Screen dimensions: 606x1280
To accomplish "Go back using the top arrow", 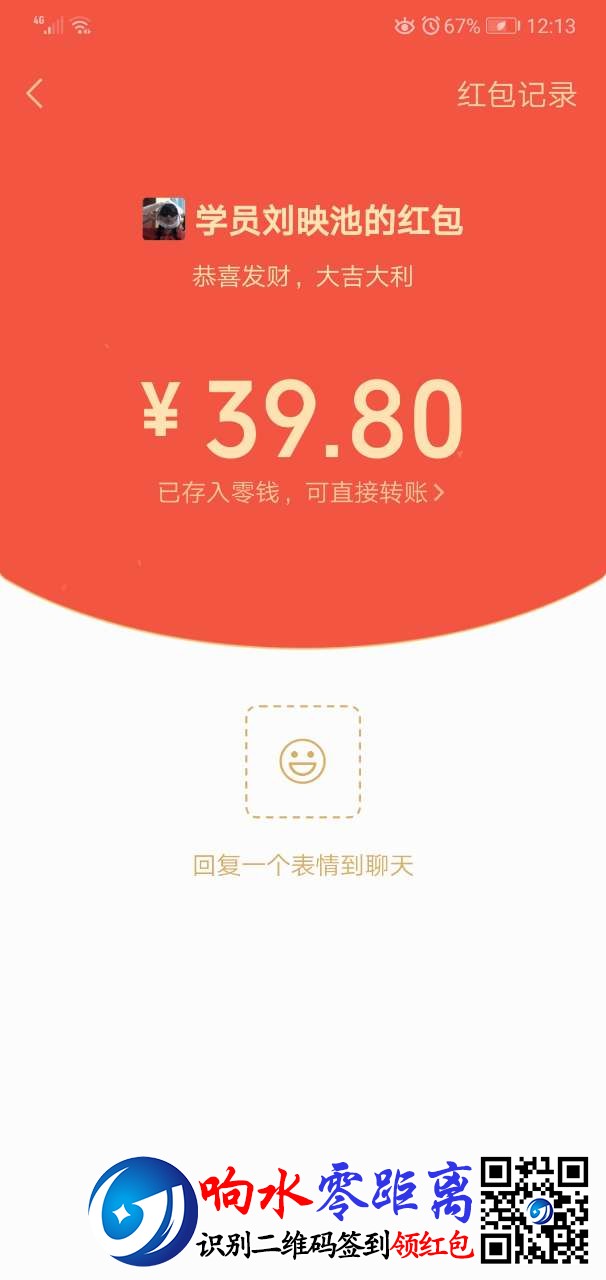I will [35, 94].
